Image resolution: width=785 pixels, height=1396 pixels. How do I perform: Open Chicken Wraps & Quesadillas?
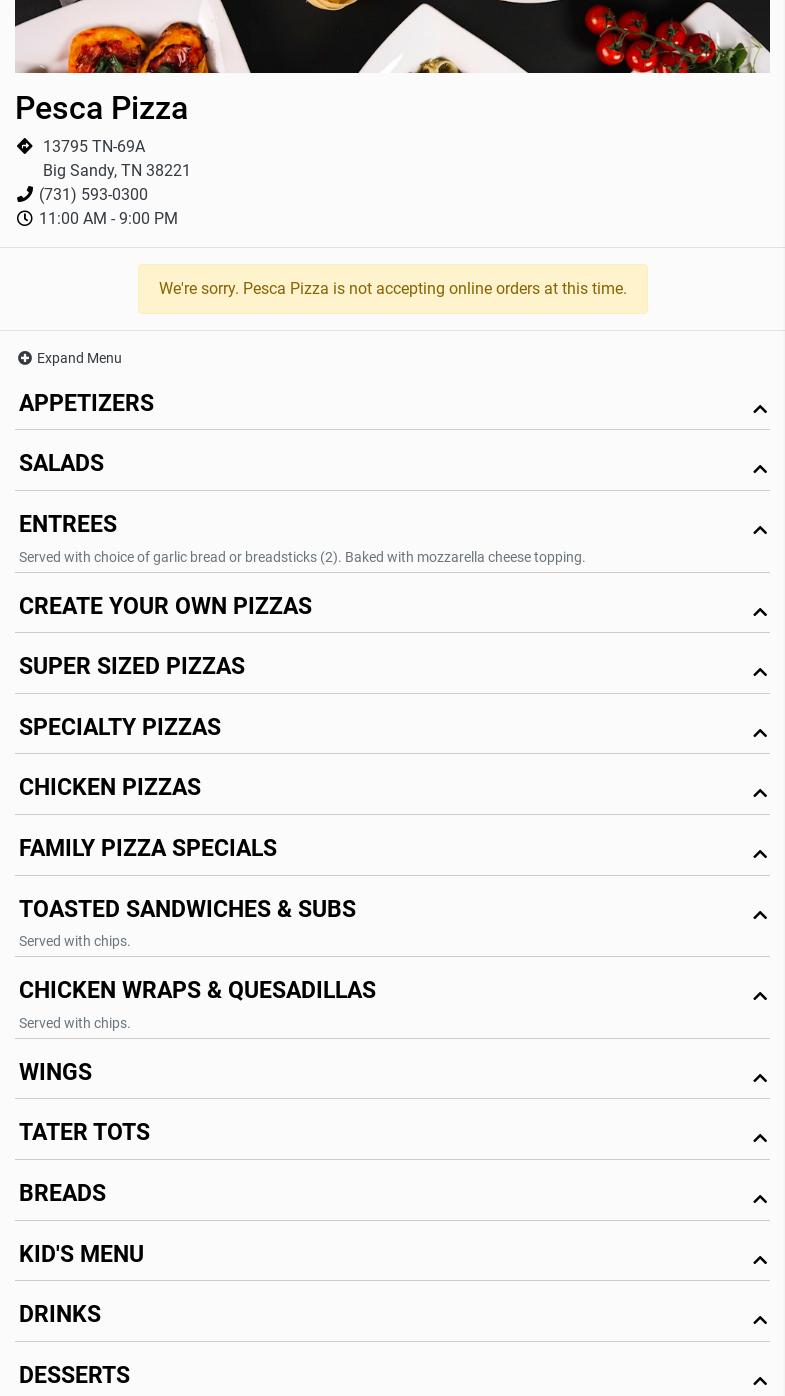(x=392, y=1004)
